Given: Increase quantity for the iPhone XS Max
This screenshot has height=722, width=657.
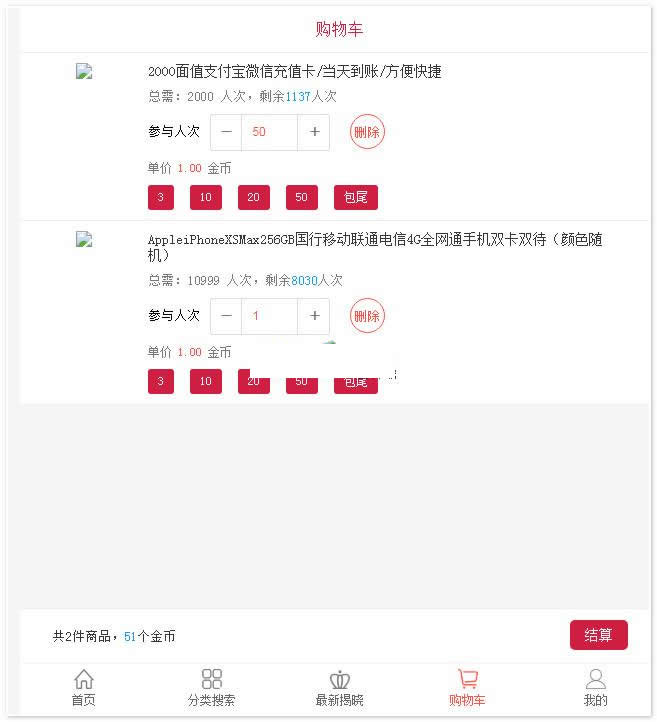Looking at the screenshot, I should tap(314, 316).
